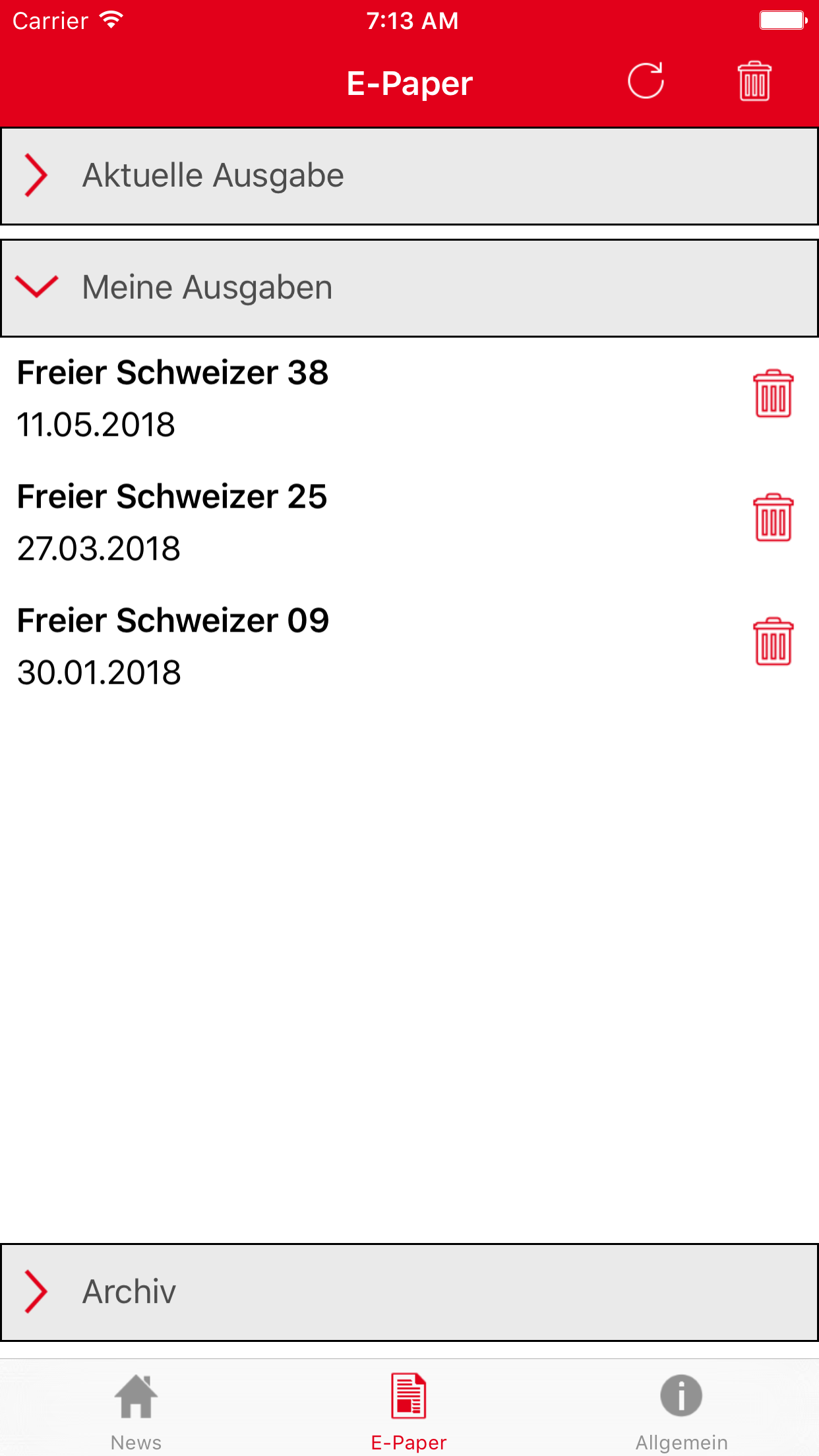The image size is (819, 1456).
Task: Refresh the E-Paper list
Action: click(646, 81)
